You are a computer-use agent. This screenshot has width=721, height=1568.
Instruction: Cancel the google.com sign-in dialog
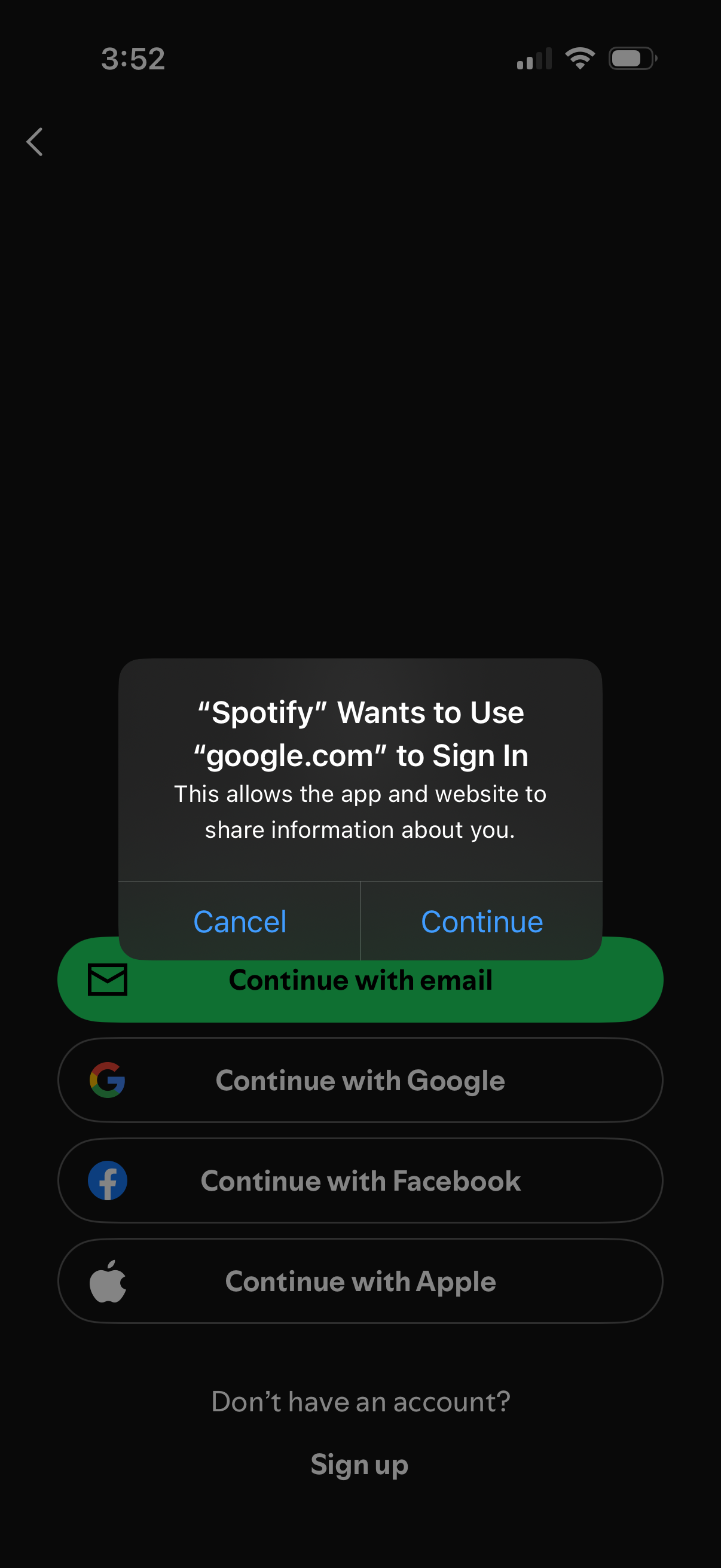click(x=240, y=921)
